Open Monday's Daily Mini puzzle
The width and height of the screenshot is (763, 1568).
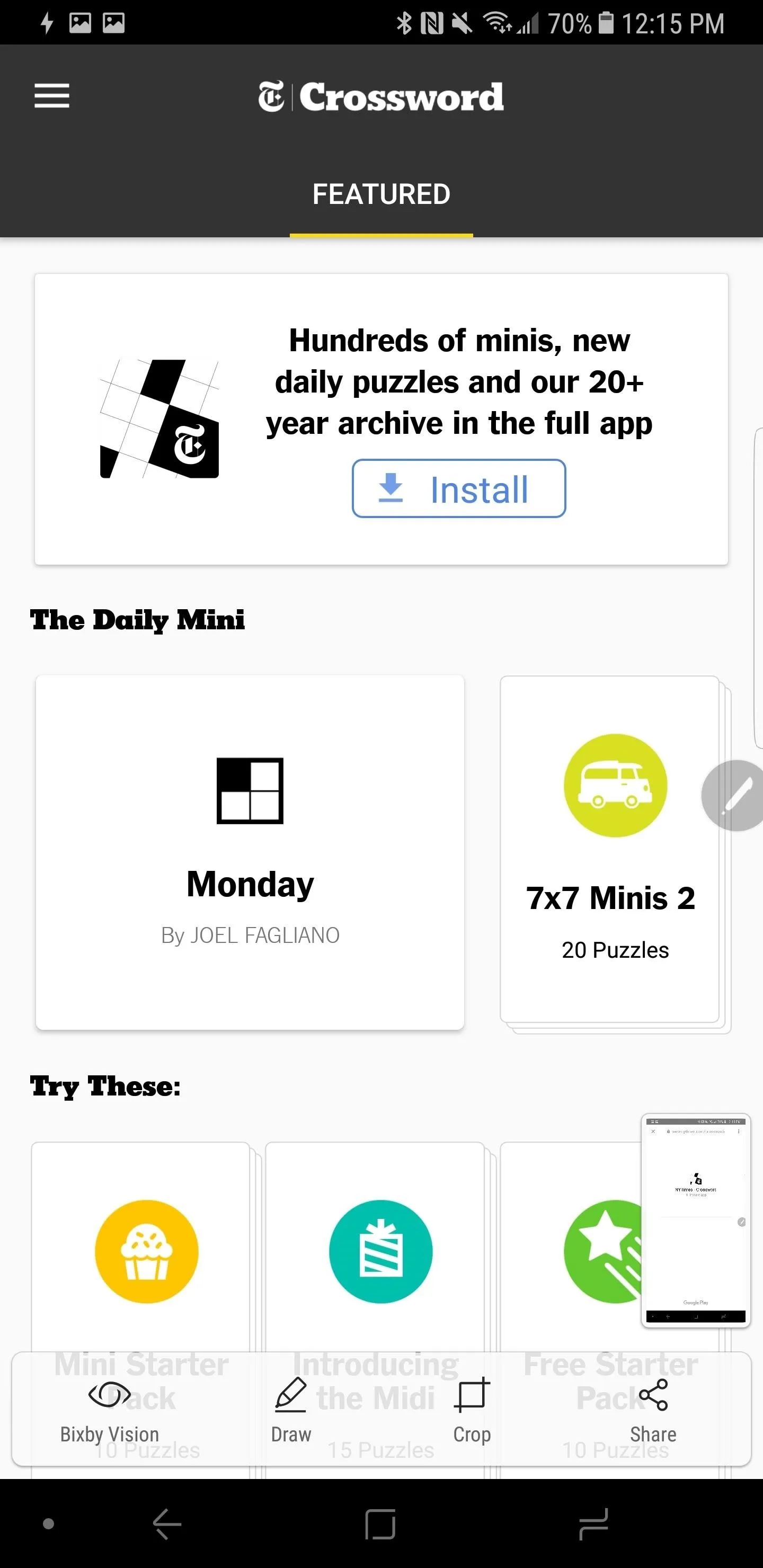pyautogui.click(x=250, y=852)
